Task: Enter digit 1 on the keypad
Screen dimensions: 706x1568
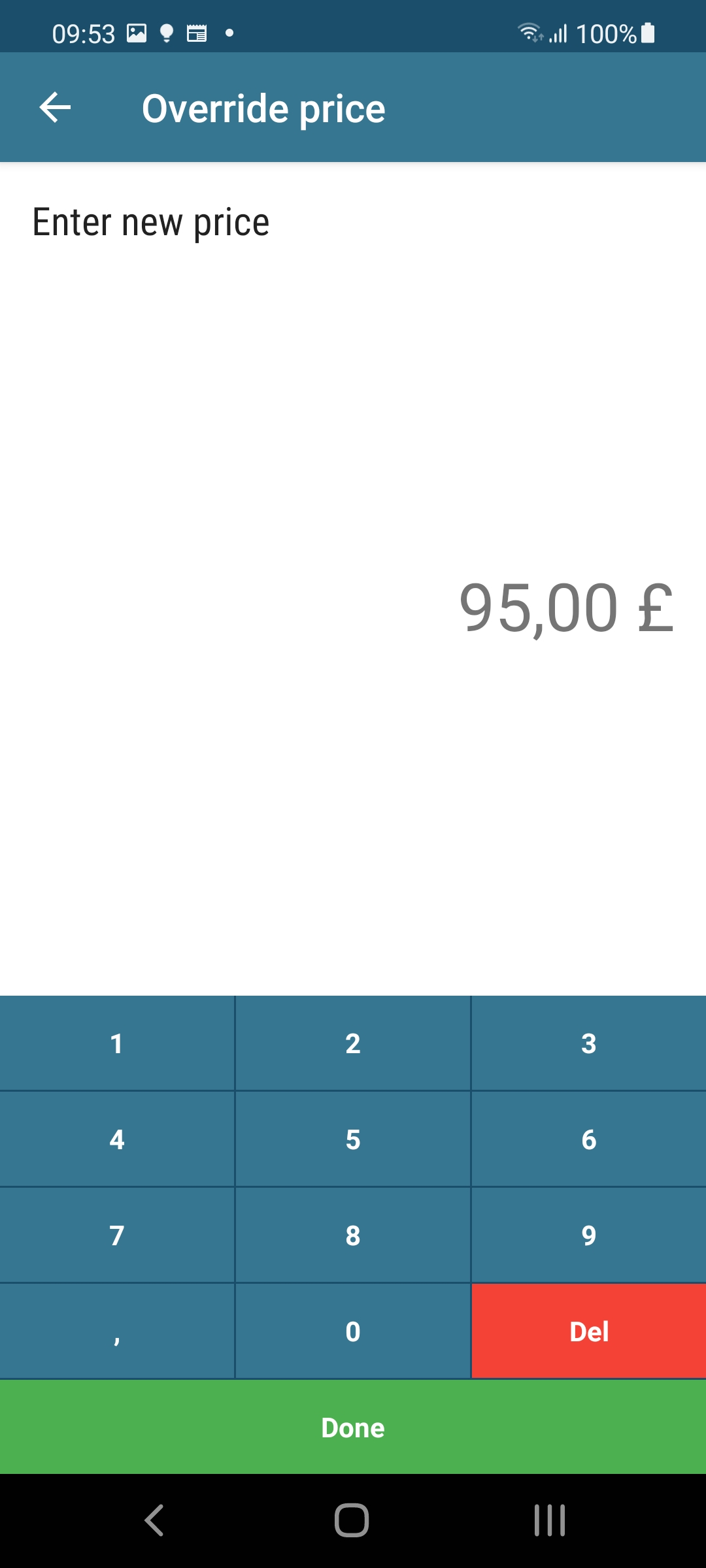Action: (x=116, y=1043)
